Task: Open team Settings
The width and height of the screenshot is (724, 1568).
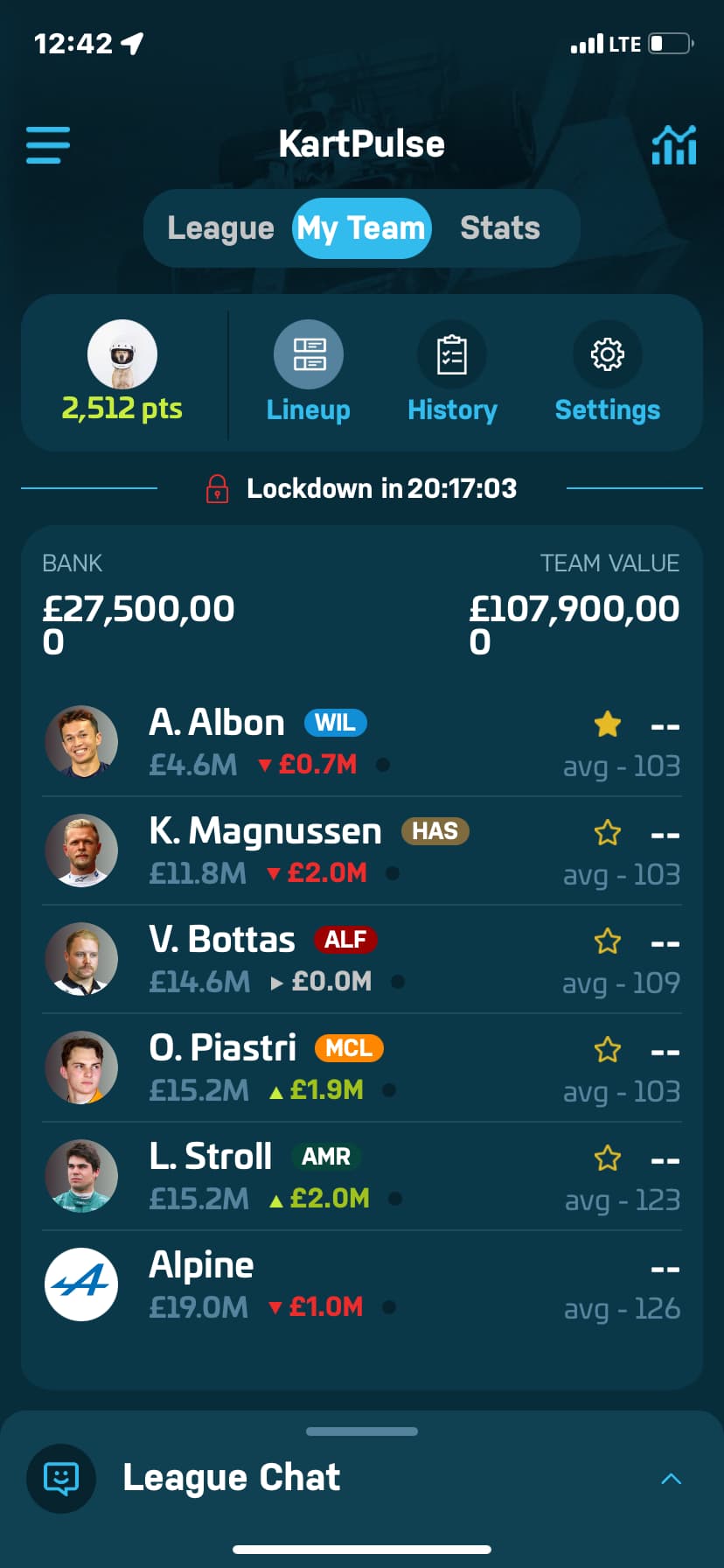Action: (608, 372)
